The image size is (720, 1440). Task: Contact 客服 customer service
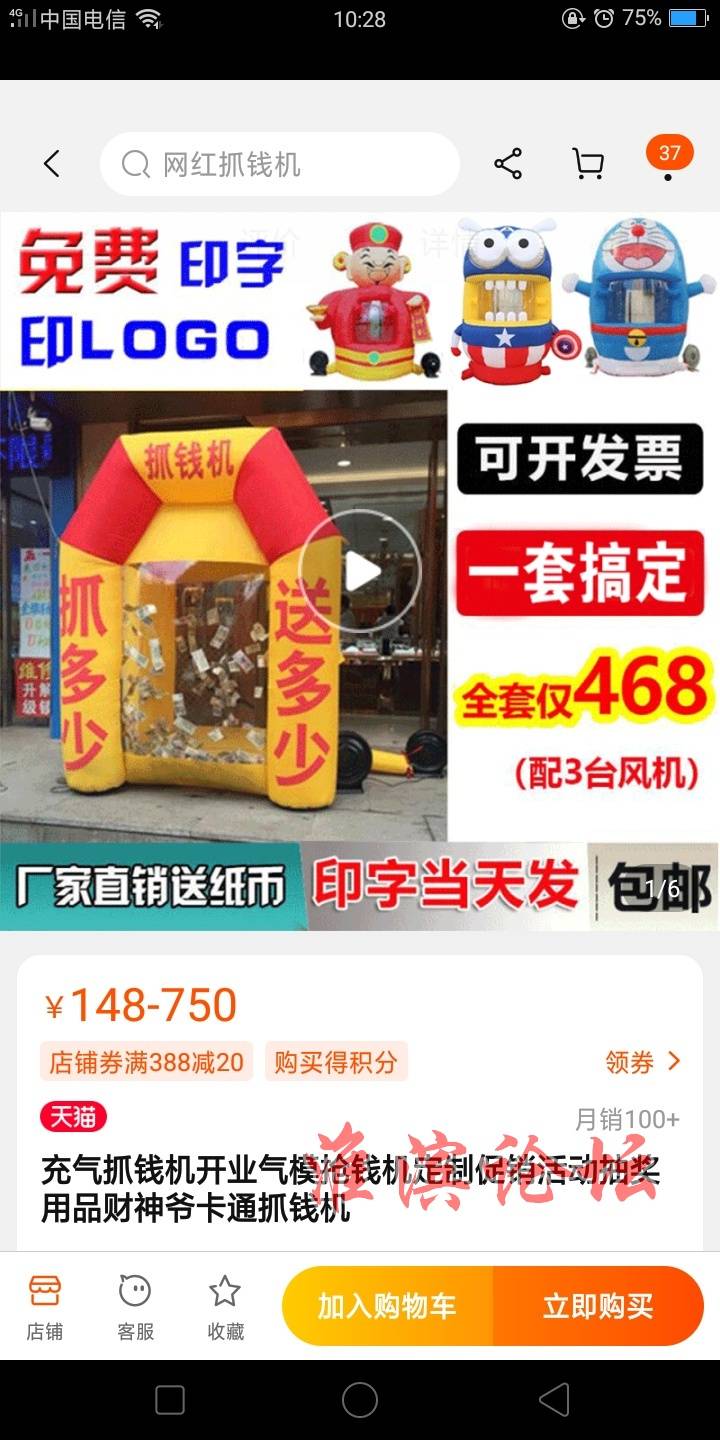(x=135, y=1306)
